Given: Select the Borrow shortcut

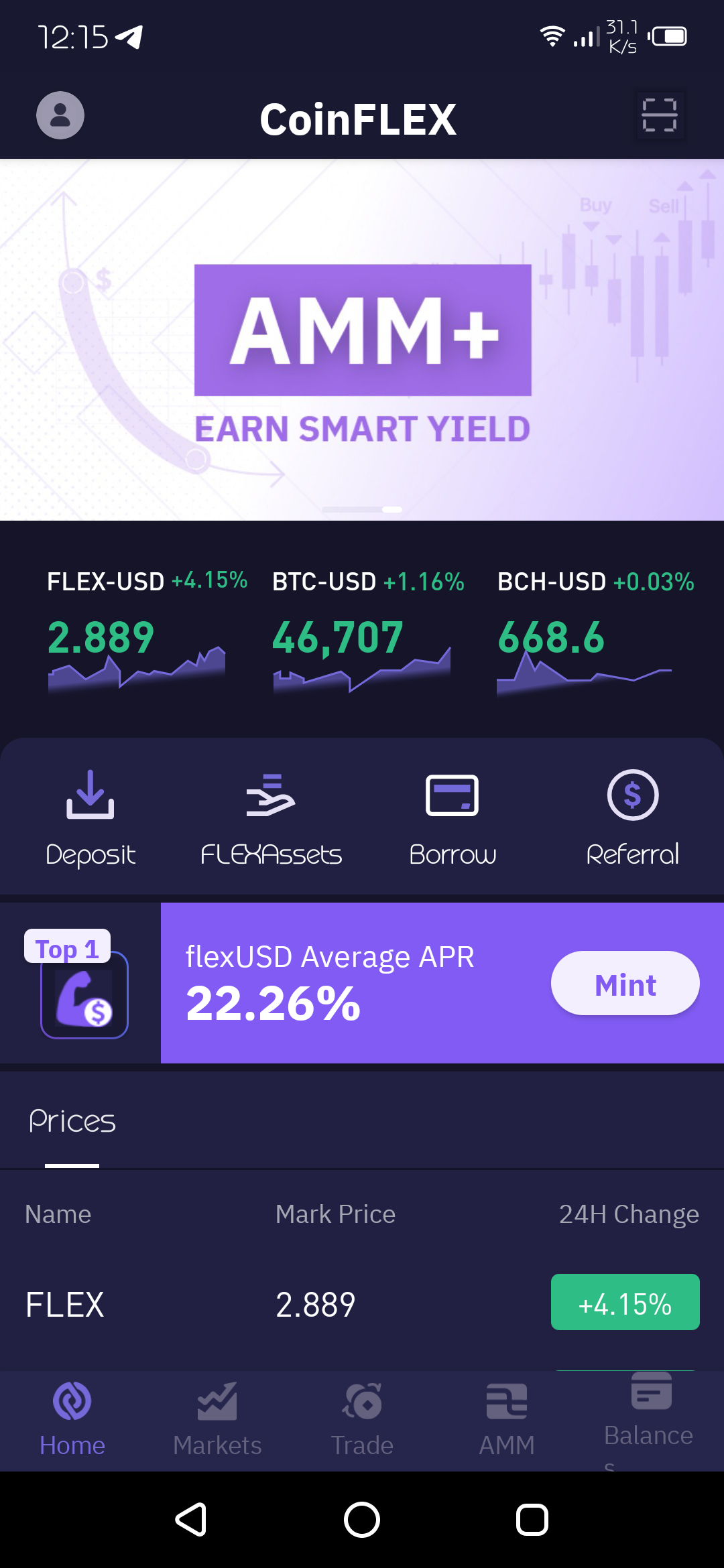Looking at the screenshot, I should pyautogui.click(x=452, y=818).
